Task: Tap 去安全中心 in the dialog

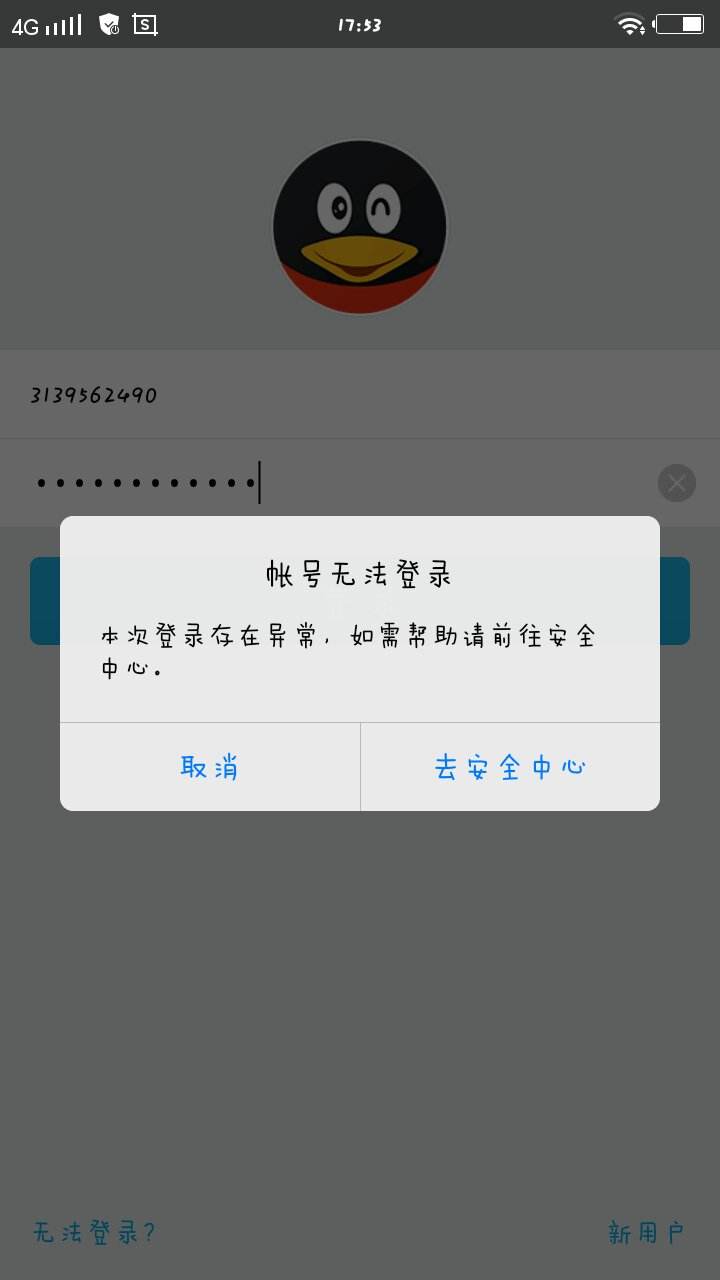Action: [x=510, y=766]
